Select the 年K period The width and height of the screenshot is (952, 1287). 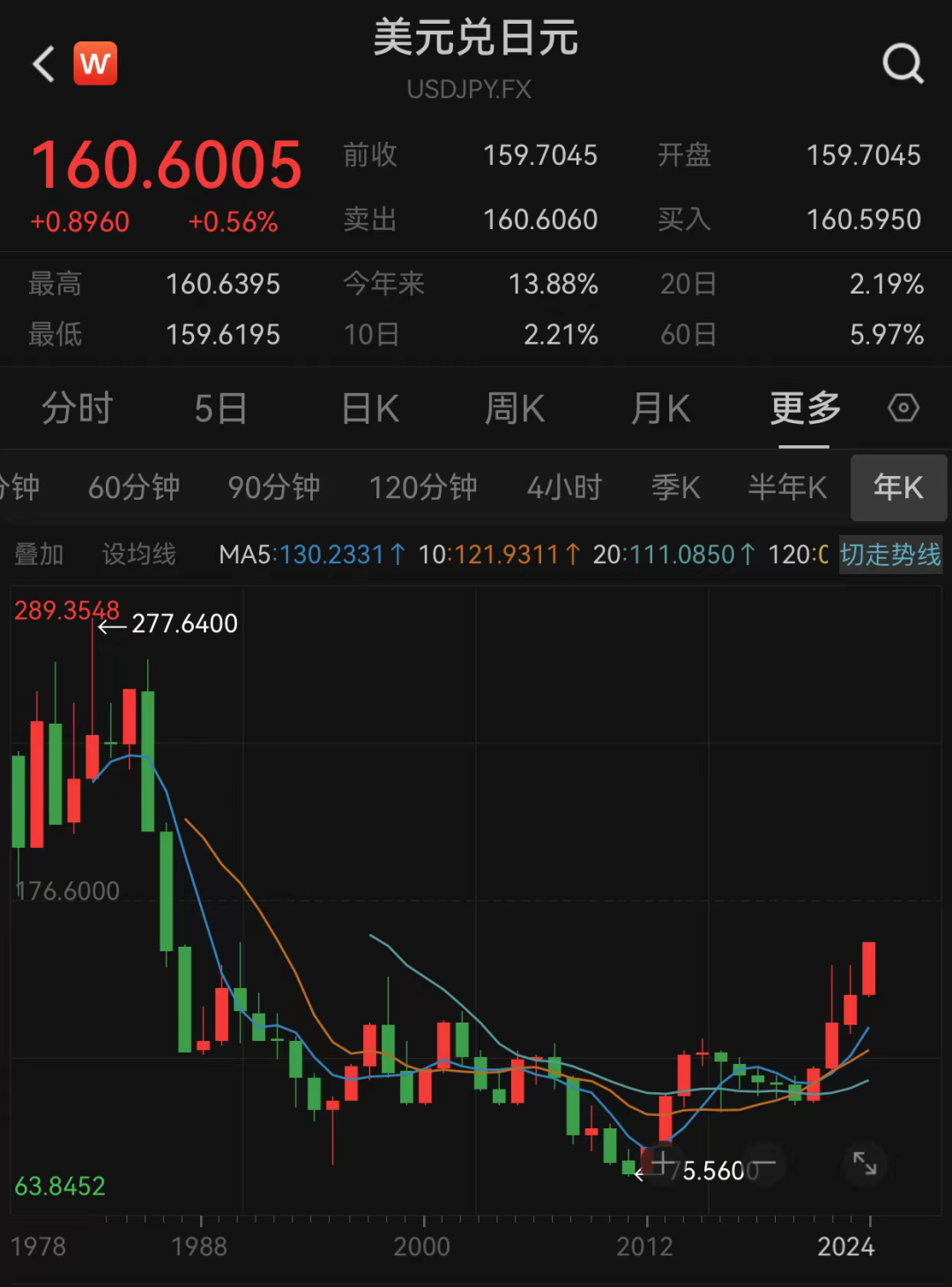tap(898, 487)
